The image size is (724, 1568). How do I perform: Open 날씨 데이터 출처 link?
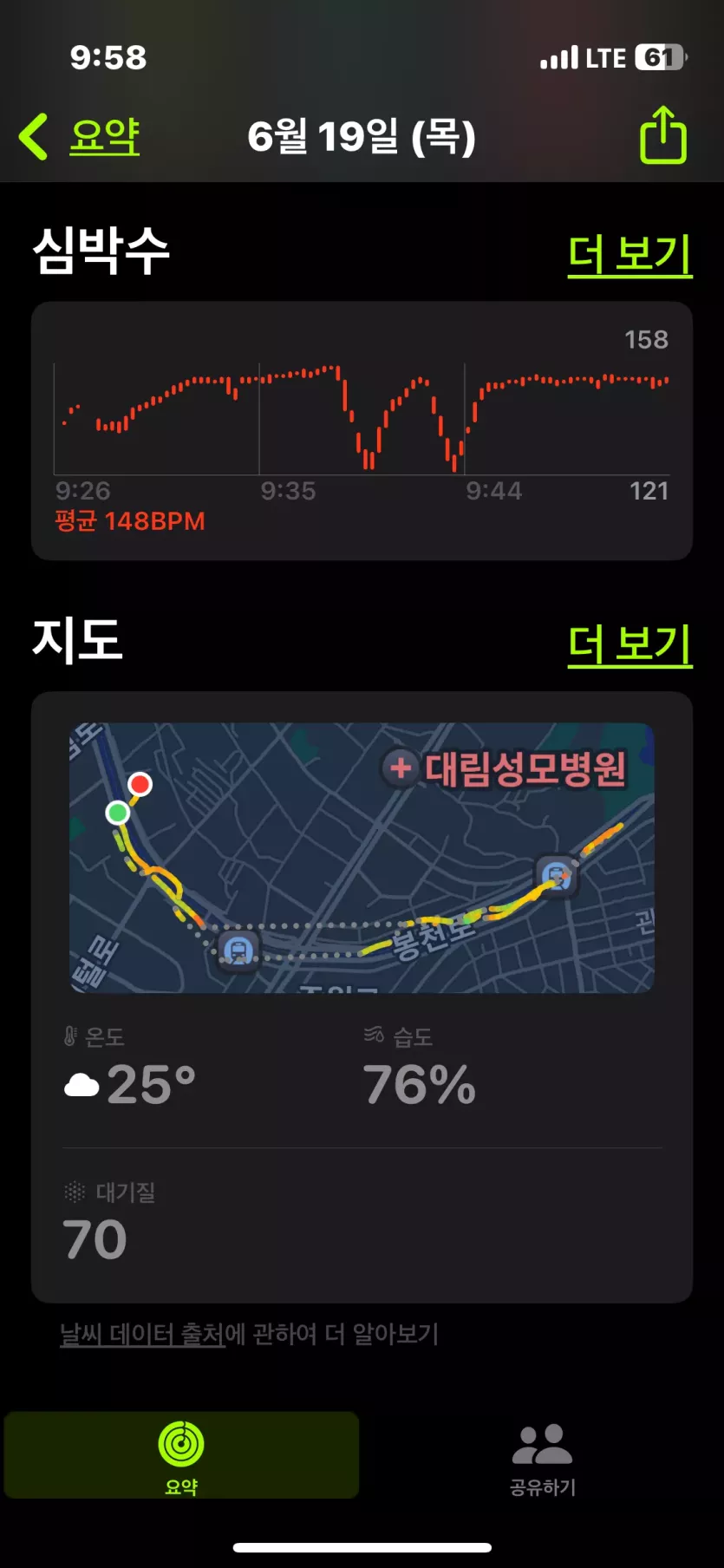point(142,1334)
